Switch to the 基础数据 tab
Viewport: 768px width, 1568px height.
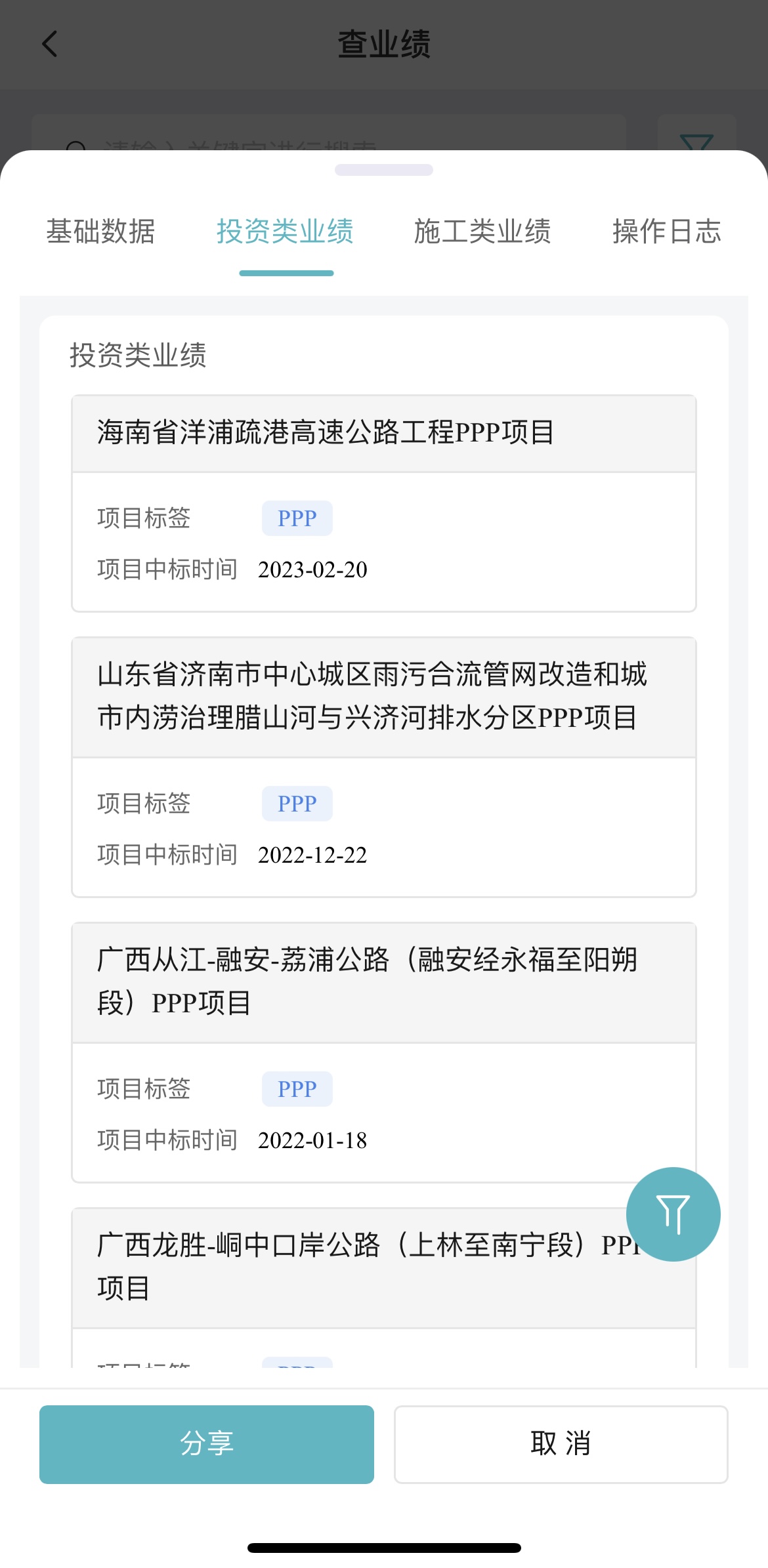100,231
